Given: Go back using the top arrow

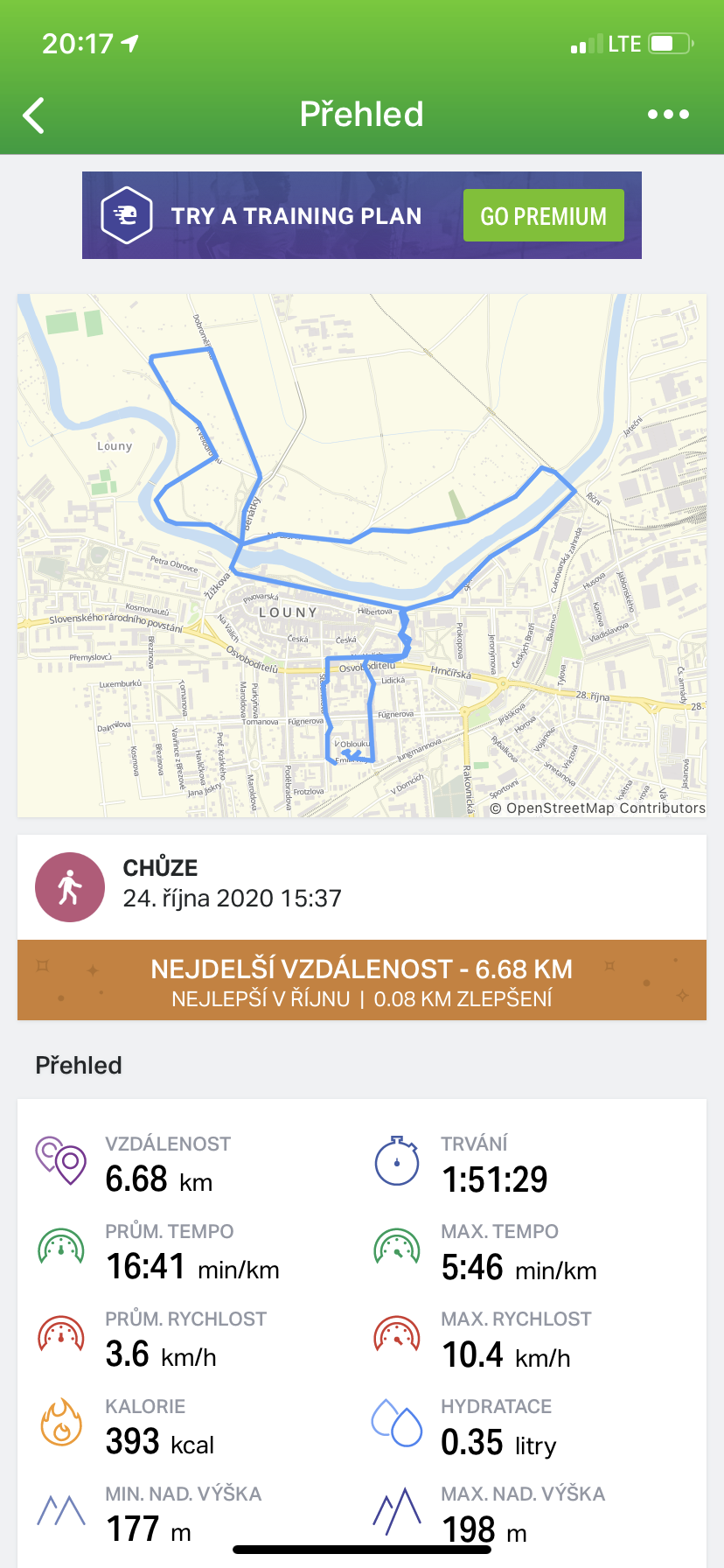Looking at the screenshot, I should tap(33, 115).
